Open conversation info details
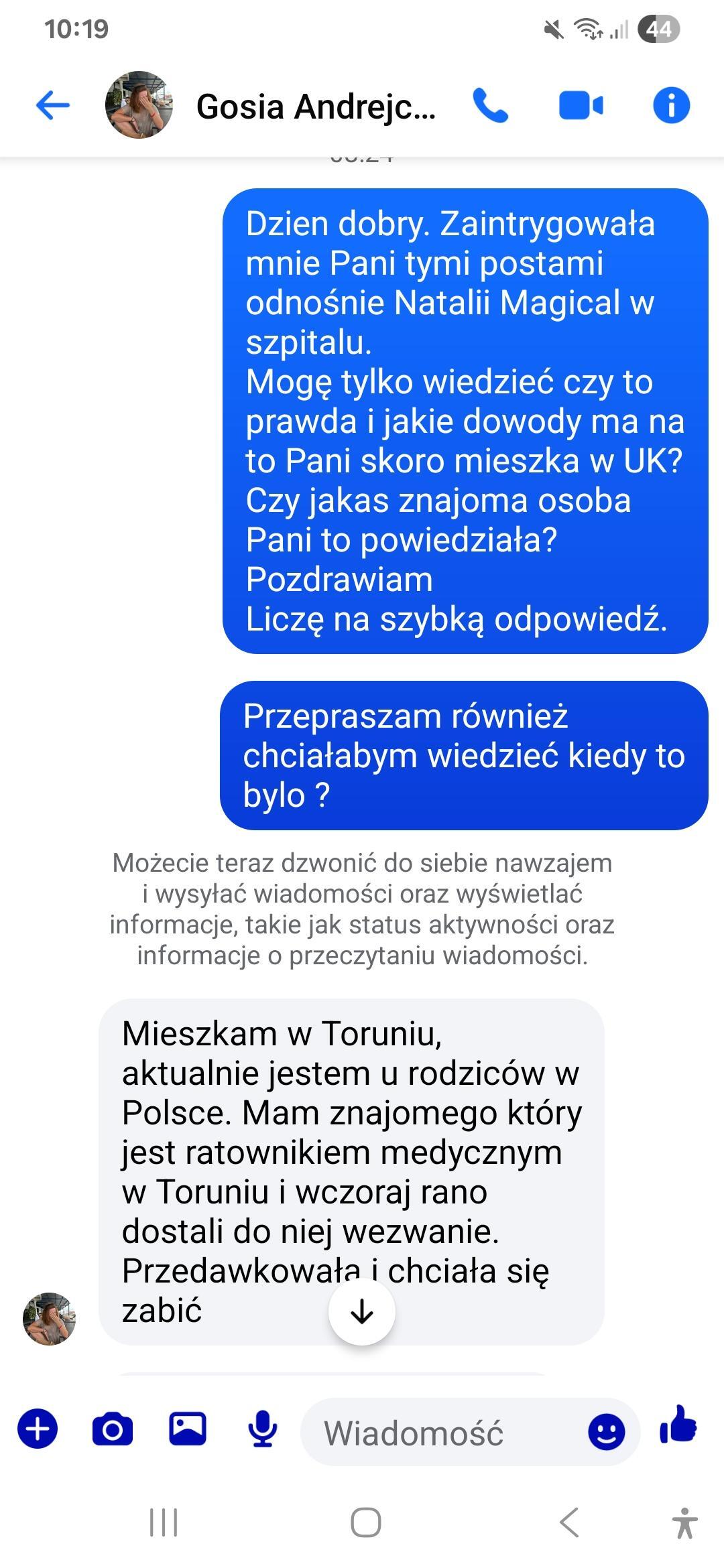This screenshot has width=724, height=1568. coord(671,105)
